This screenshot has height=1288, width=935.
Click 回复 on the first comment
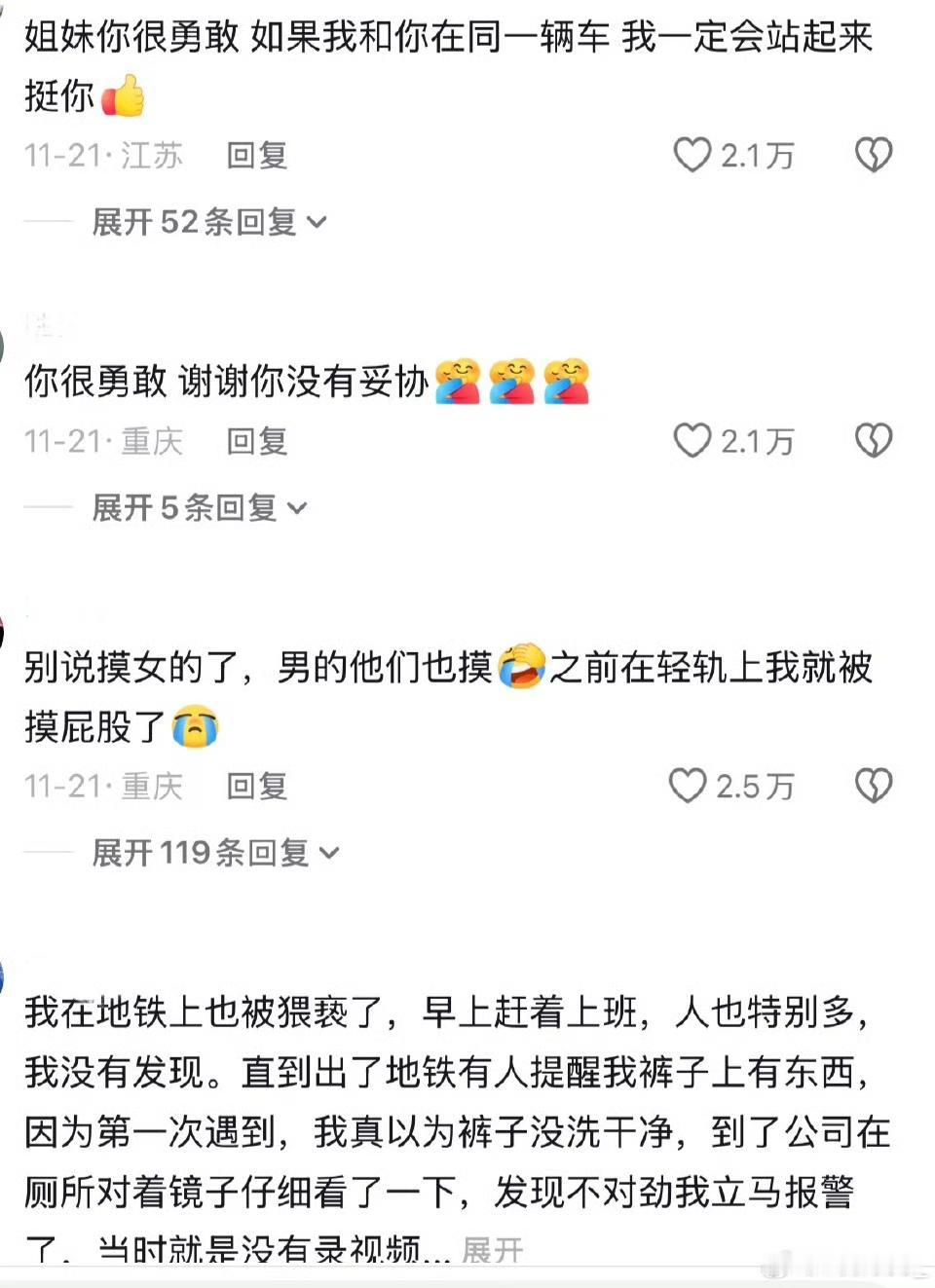click(x=255, y=154)
